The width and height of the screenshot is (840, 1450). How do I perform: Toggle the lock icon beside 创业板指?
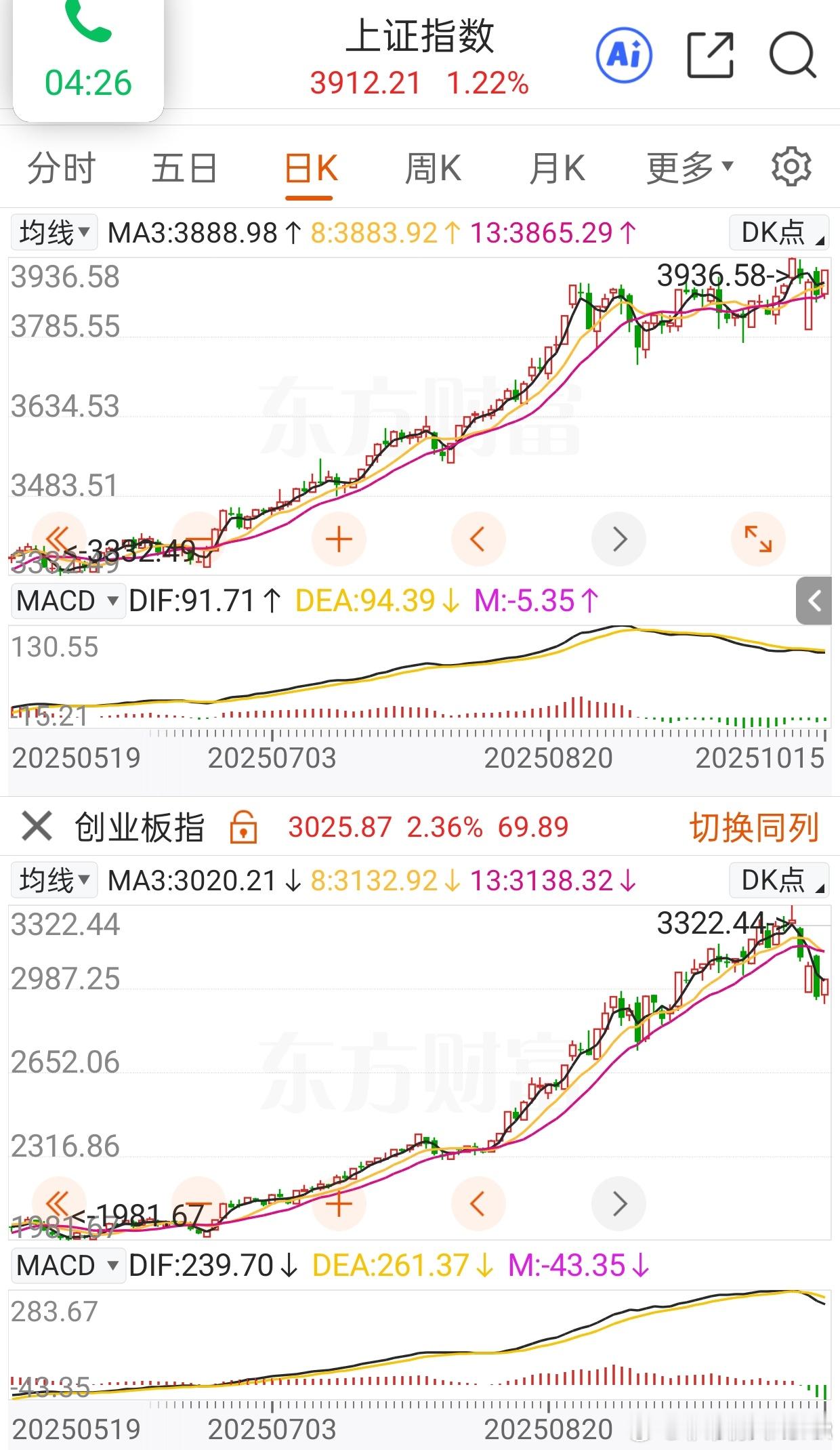[243, 827]
